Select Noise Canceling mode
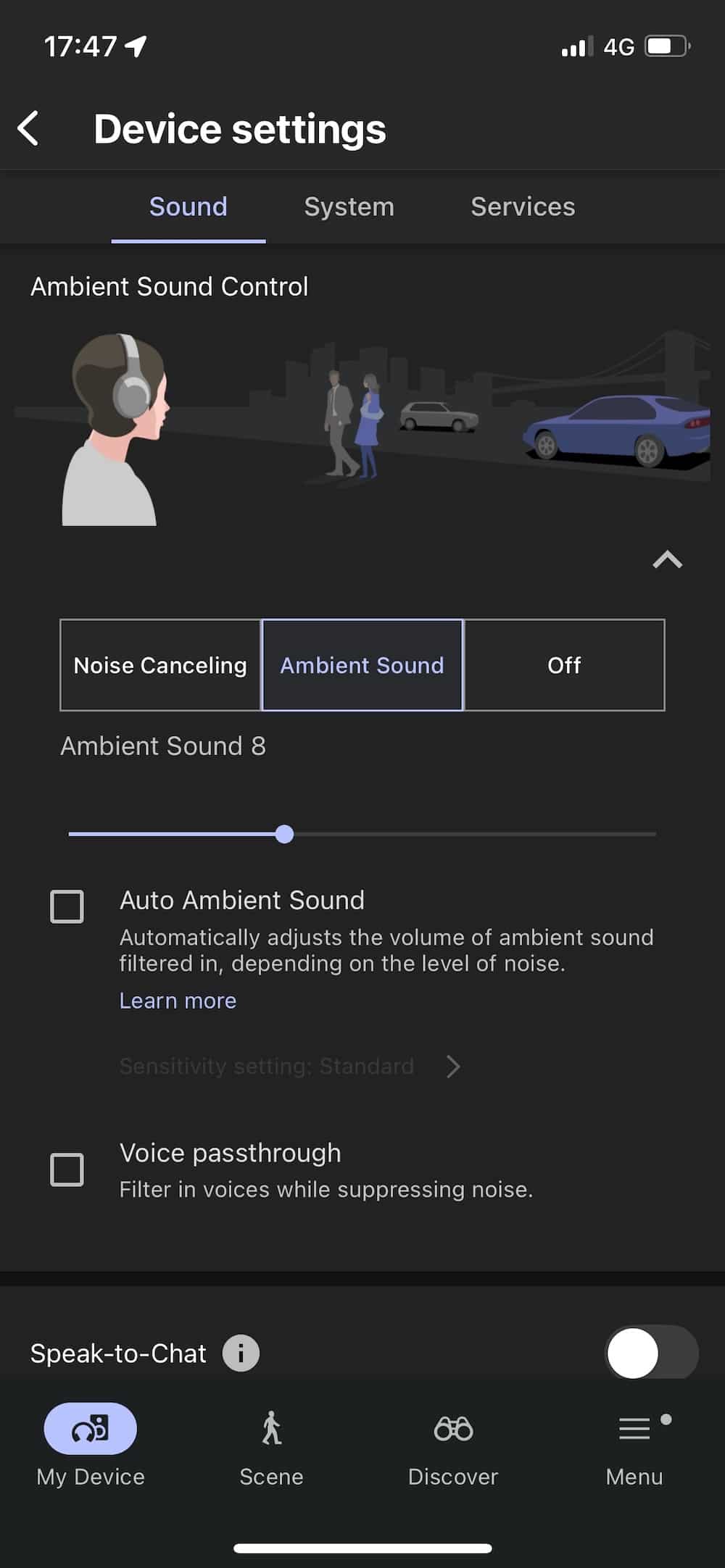This screenshot has height=1568, width=725. pos(160,665)
